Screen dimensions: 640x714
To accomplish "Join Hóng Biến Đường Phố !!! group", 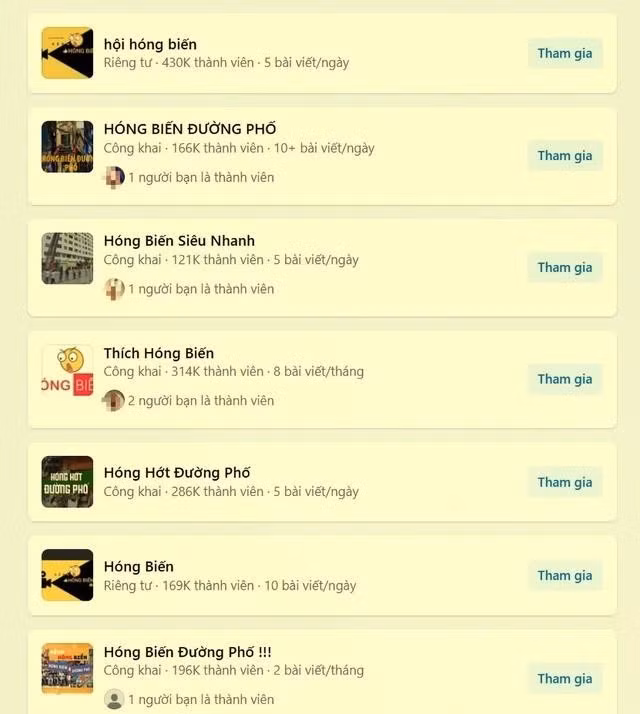I will click(x=565, y=678).
